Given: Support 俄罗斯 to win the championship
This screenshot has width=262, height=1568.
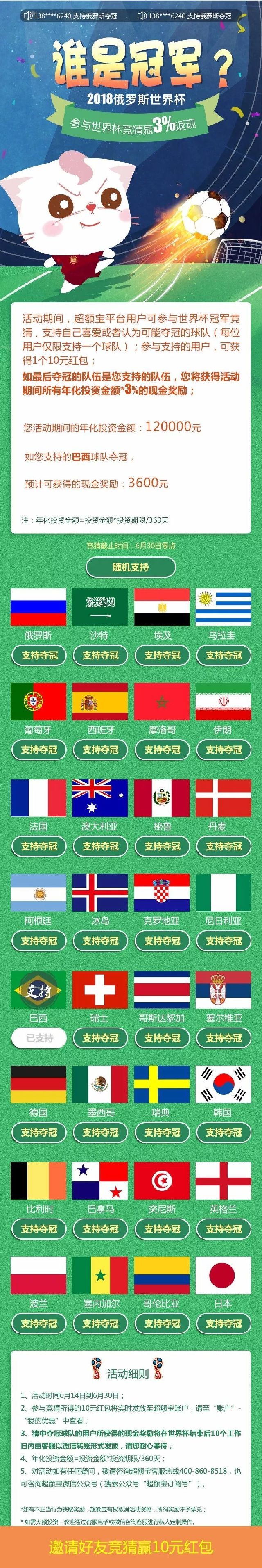Looking at the screenshot, I should [x=39, y=655].
